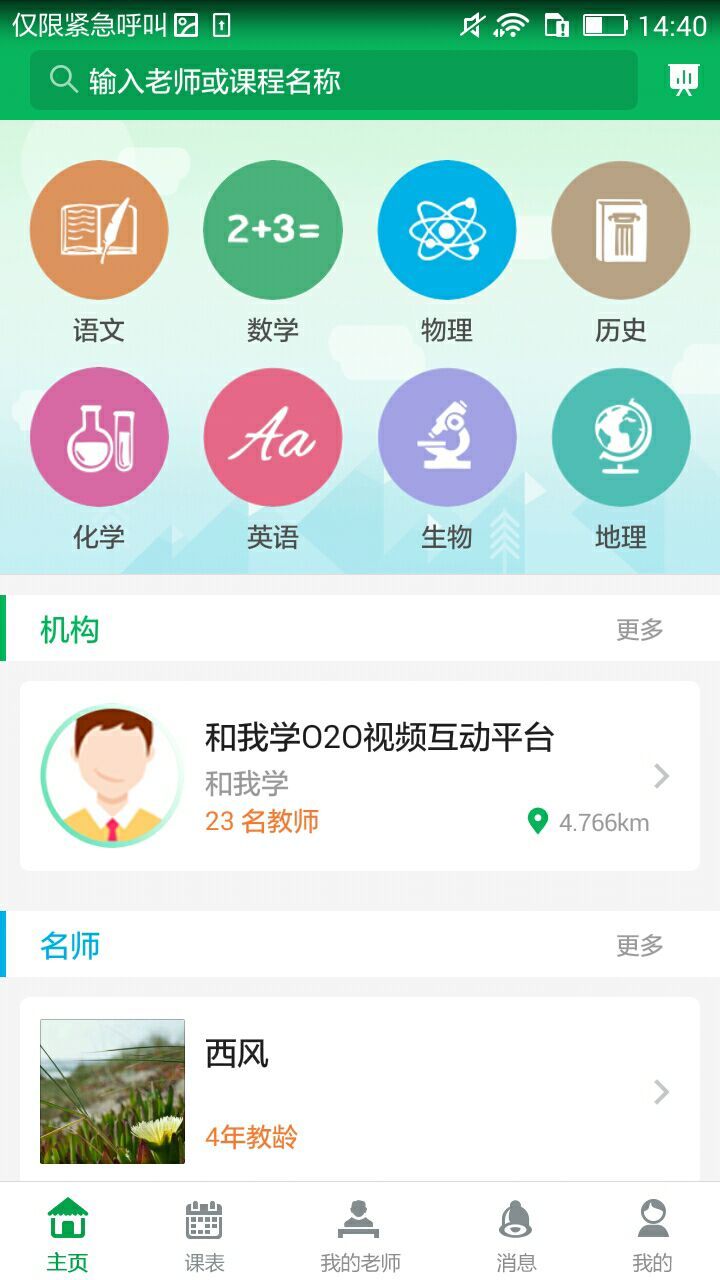Screen dimensions: 720x1280
Task: Open the presentation board icon in the top bar
Action: coord(684,80)
